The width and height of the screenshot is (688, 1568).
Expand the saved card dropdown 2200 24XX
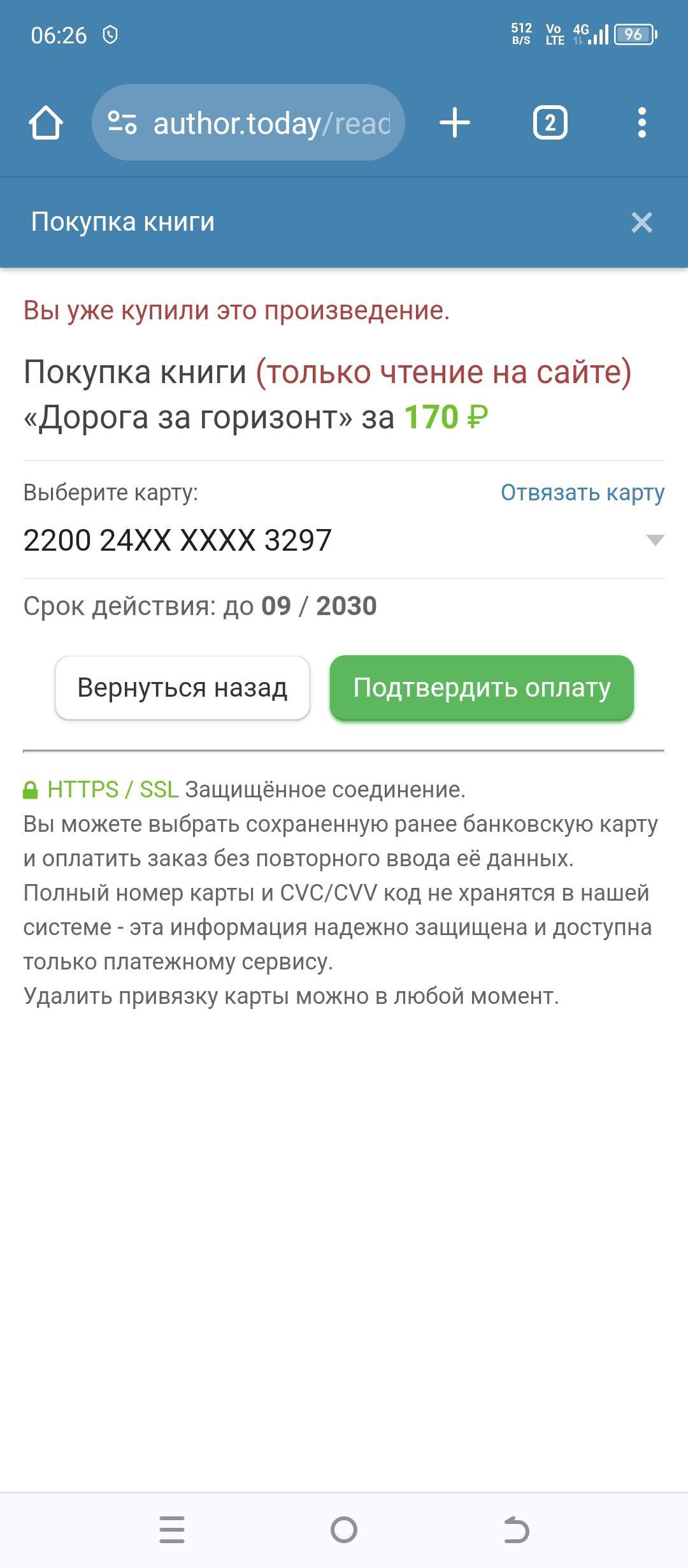pos(344,541)
